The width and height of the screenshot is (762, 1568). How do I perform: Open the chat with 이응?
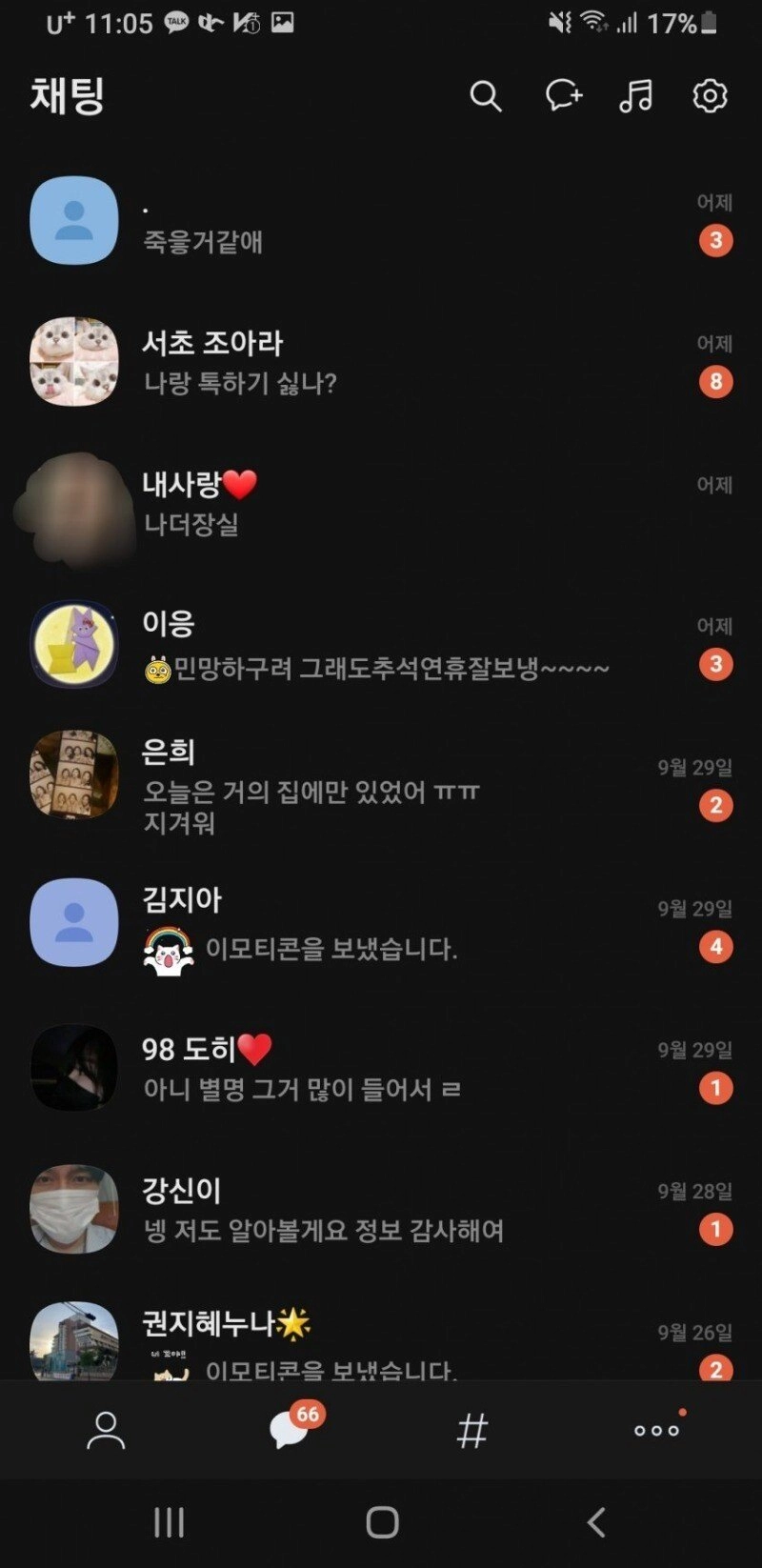[x=381, y=645]
